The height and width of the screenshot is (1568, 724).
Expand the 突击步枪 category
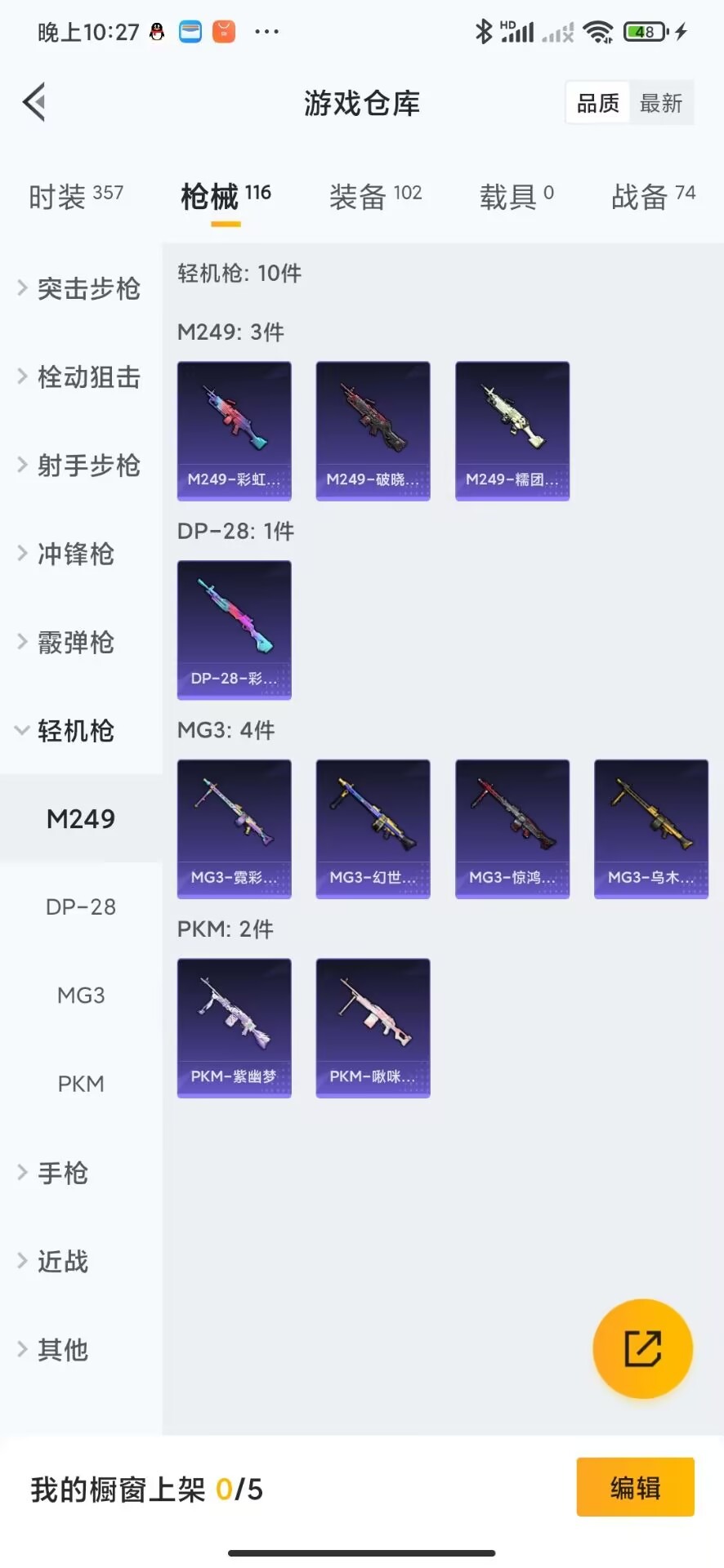(79, 288)
